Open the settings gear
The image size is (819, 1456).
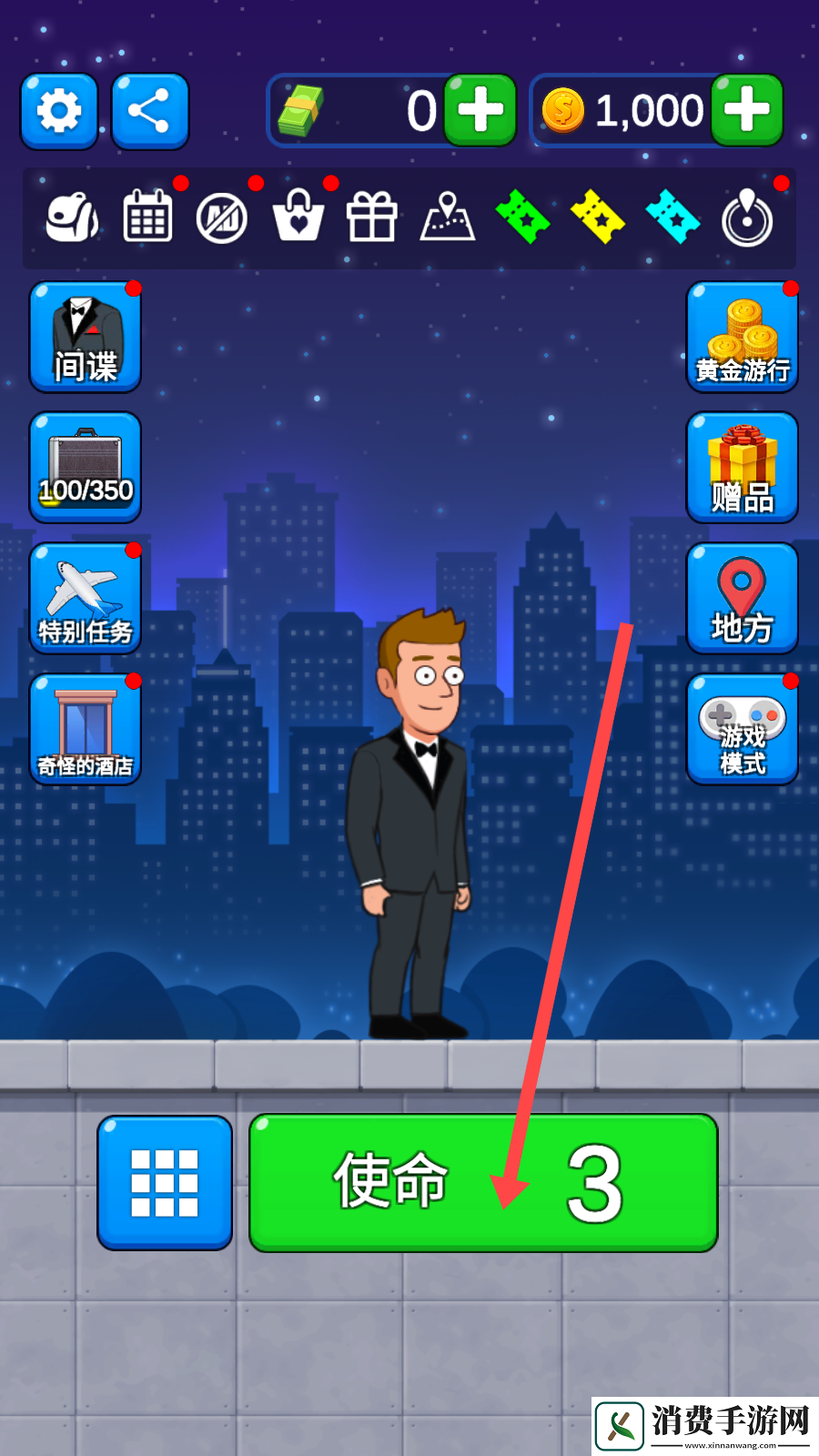[x=59, y=111]
